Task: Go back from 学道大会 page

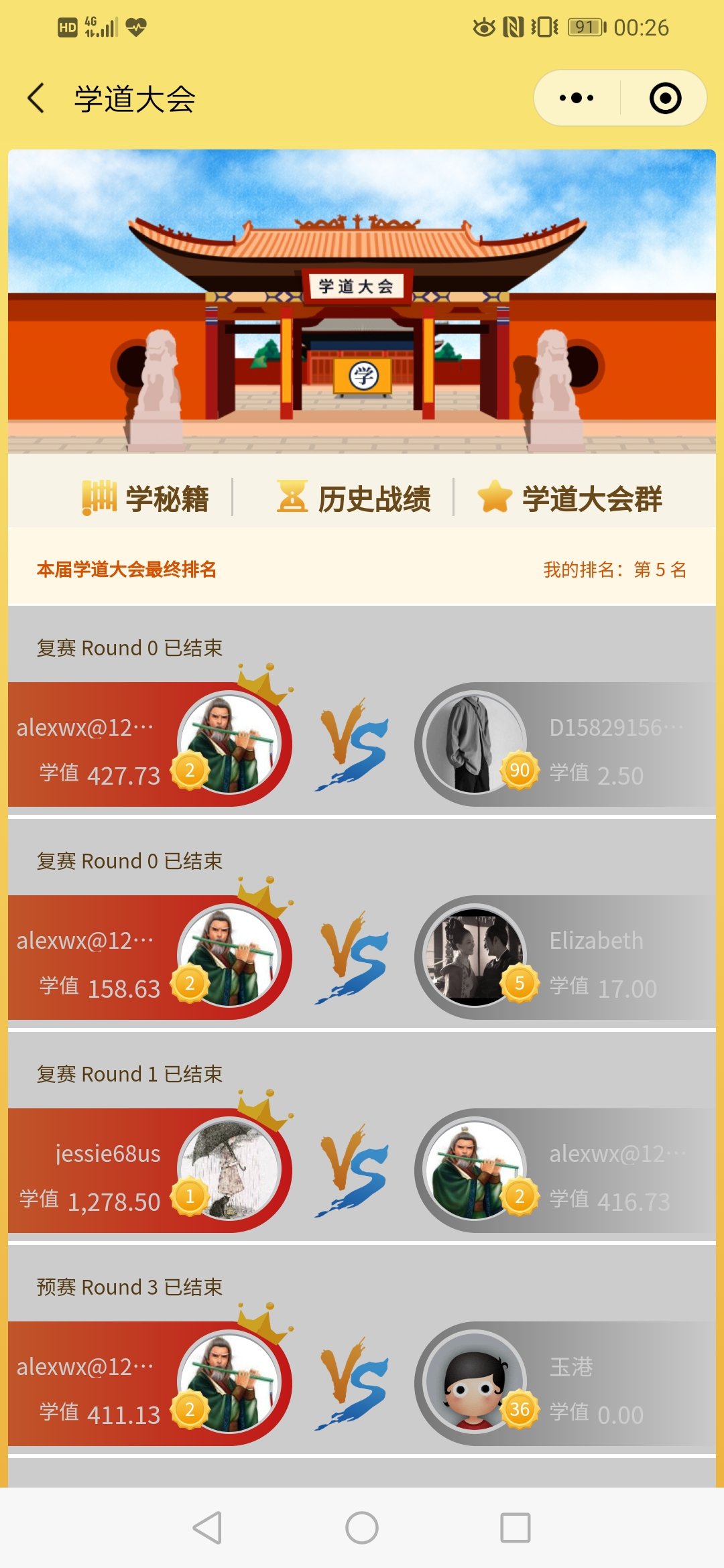Action: click(x=37, y=99)
